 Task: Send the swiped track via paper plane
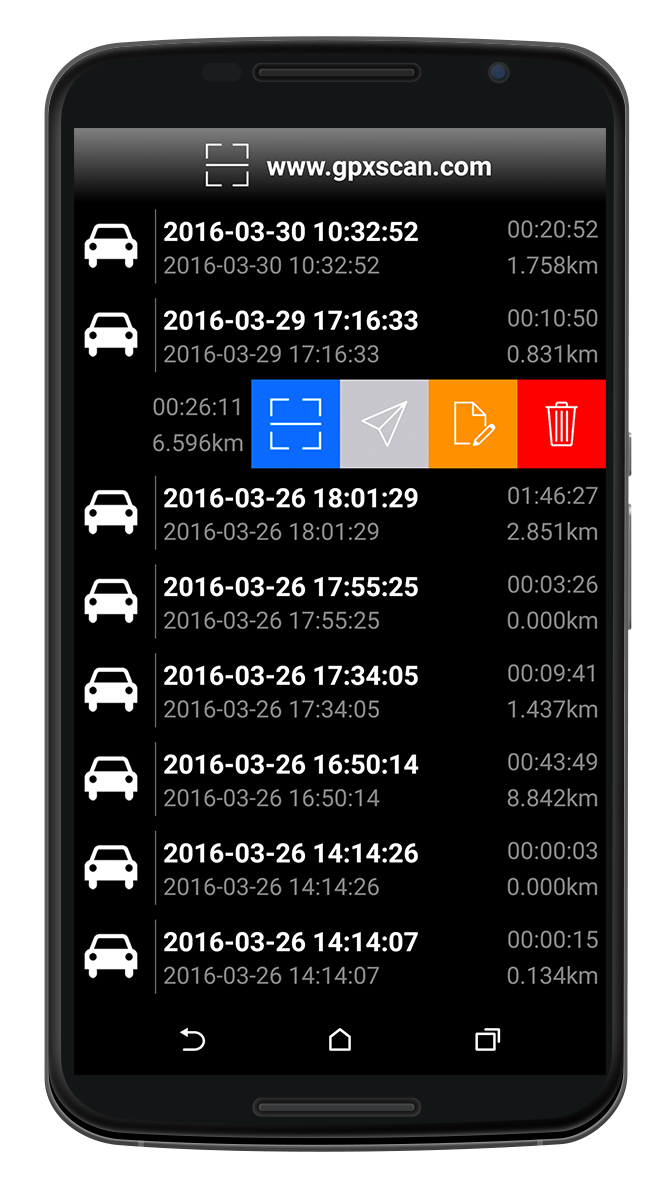(384, 424)
